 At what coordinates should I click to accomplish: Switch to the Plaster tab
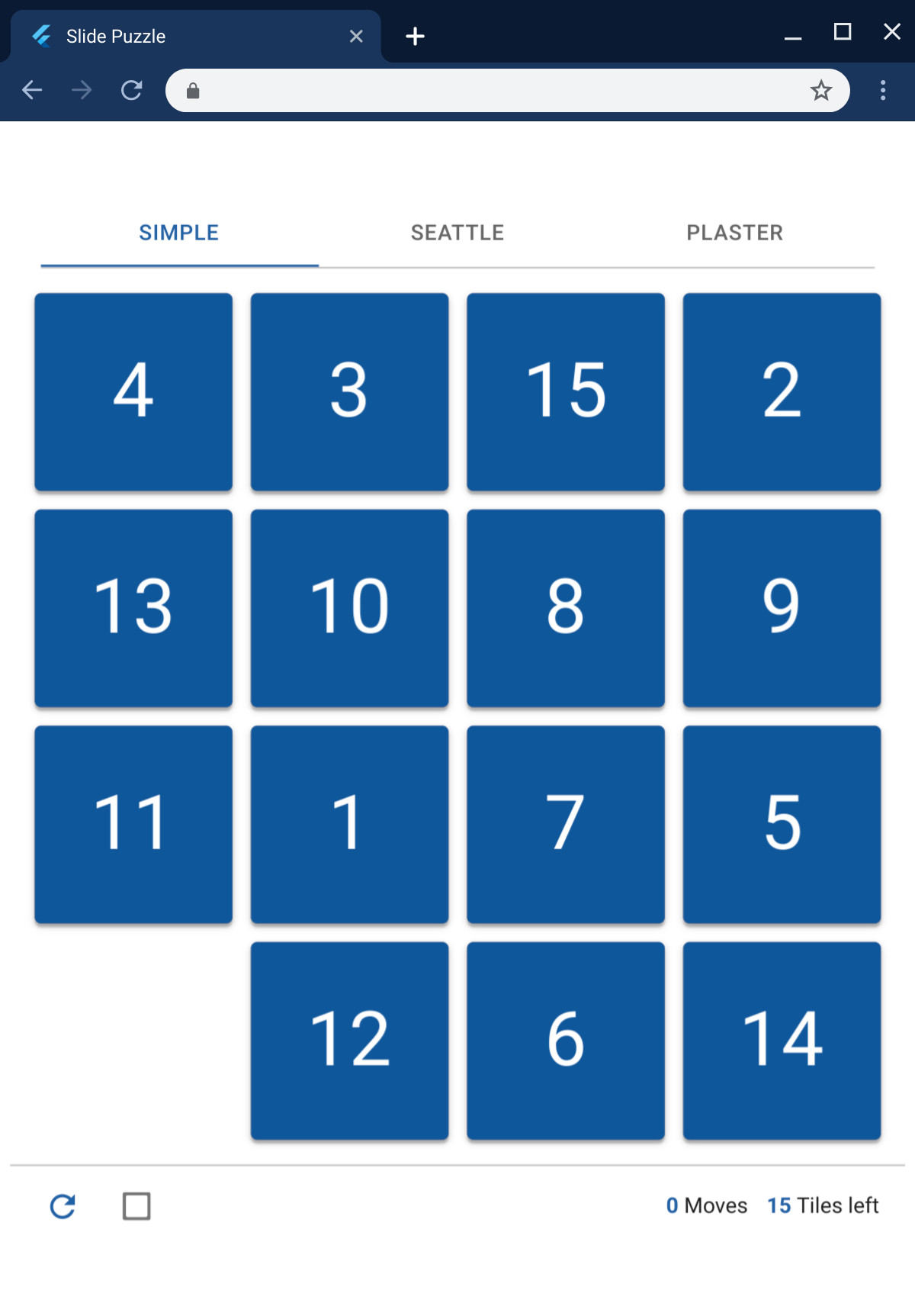point(734,233)
